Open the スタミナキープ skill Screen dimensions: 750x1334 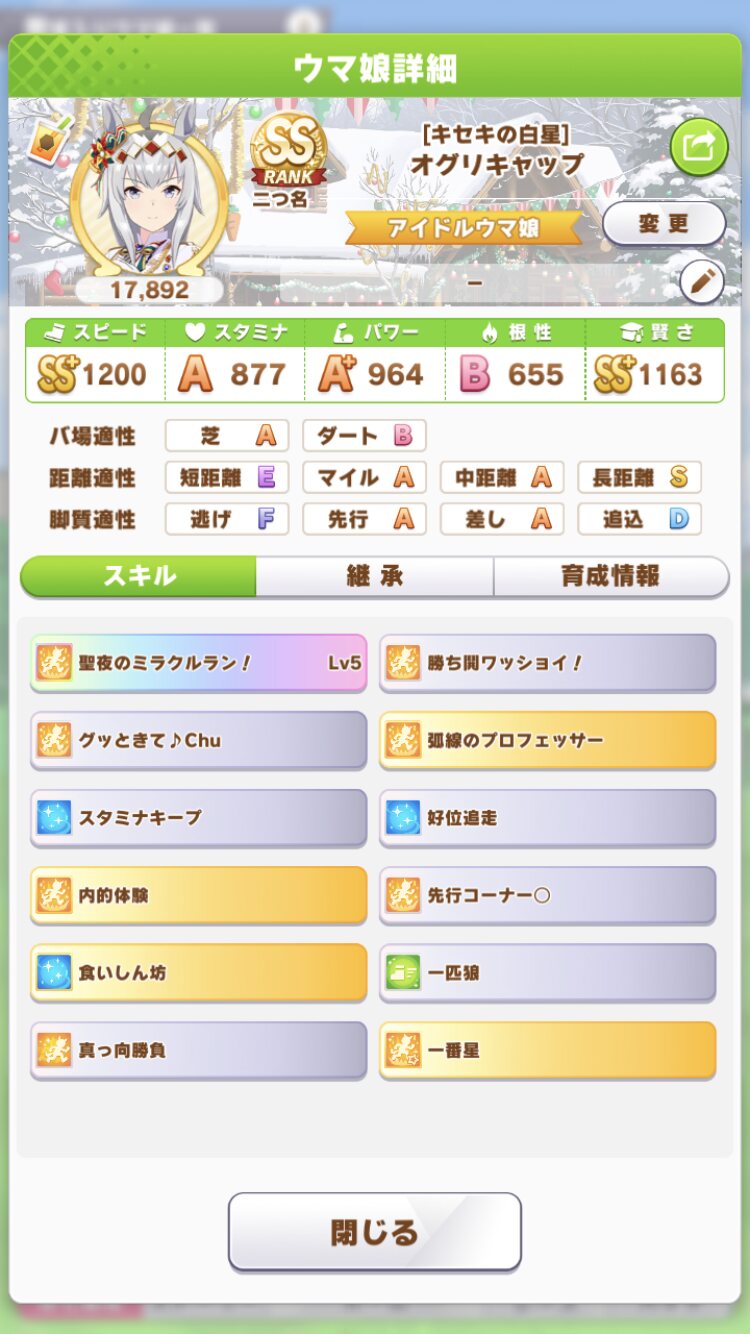(198, 817)
